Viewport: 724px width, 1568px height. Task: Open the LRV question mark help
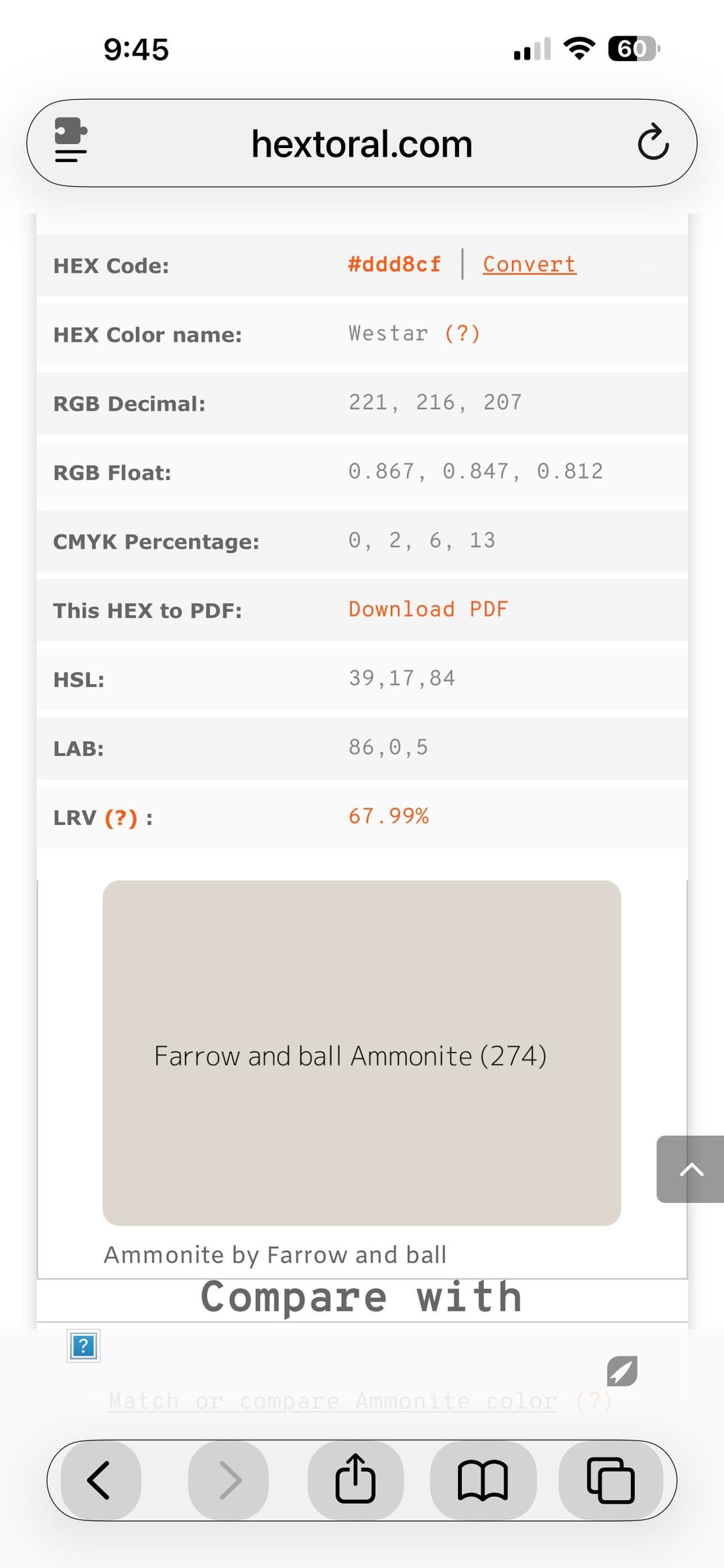coord(121,818)
